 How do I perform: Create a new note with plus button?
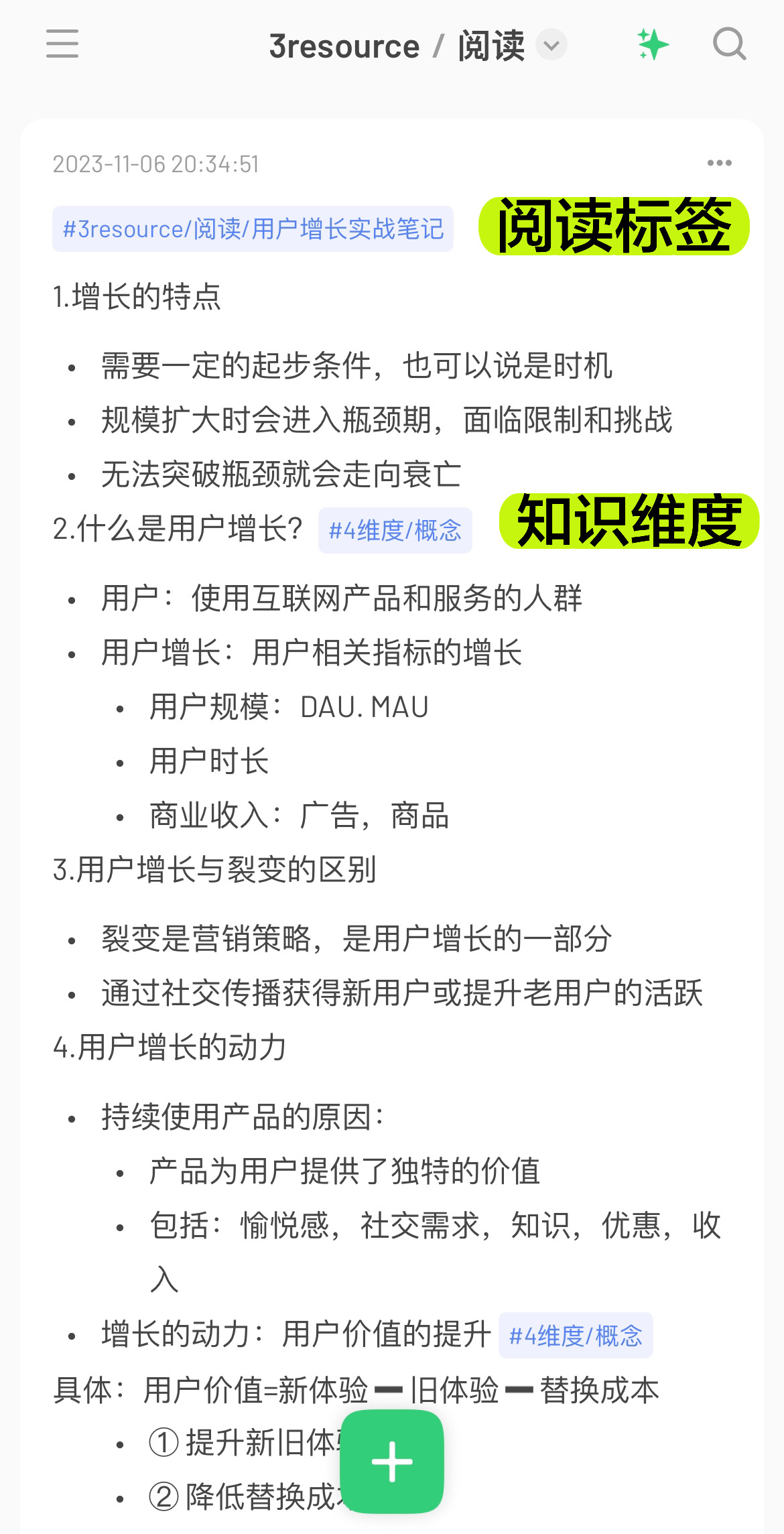(392, 1461)
